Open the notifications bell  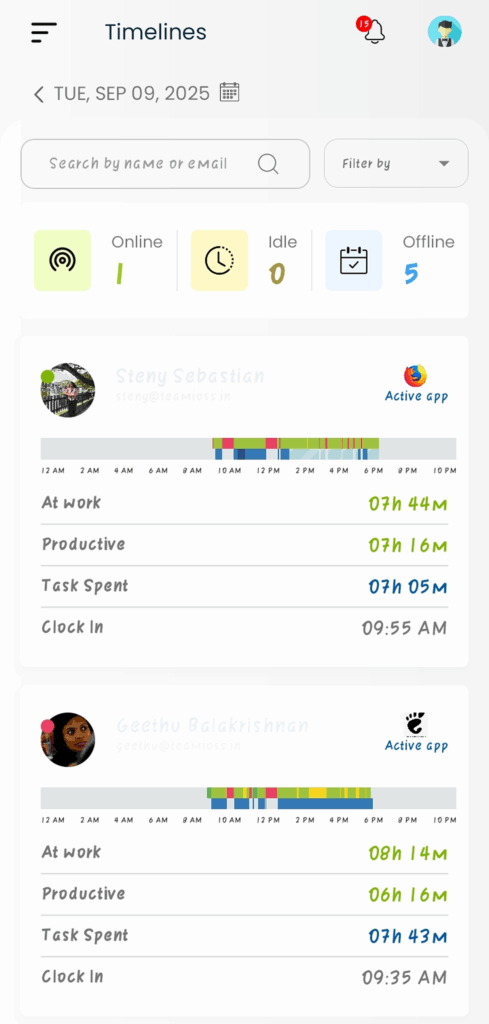coord(373,31)
